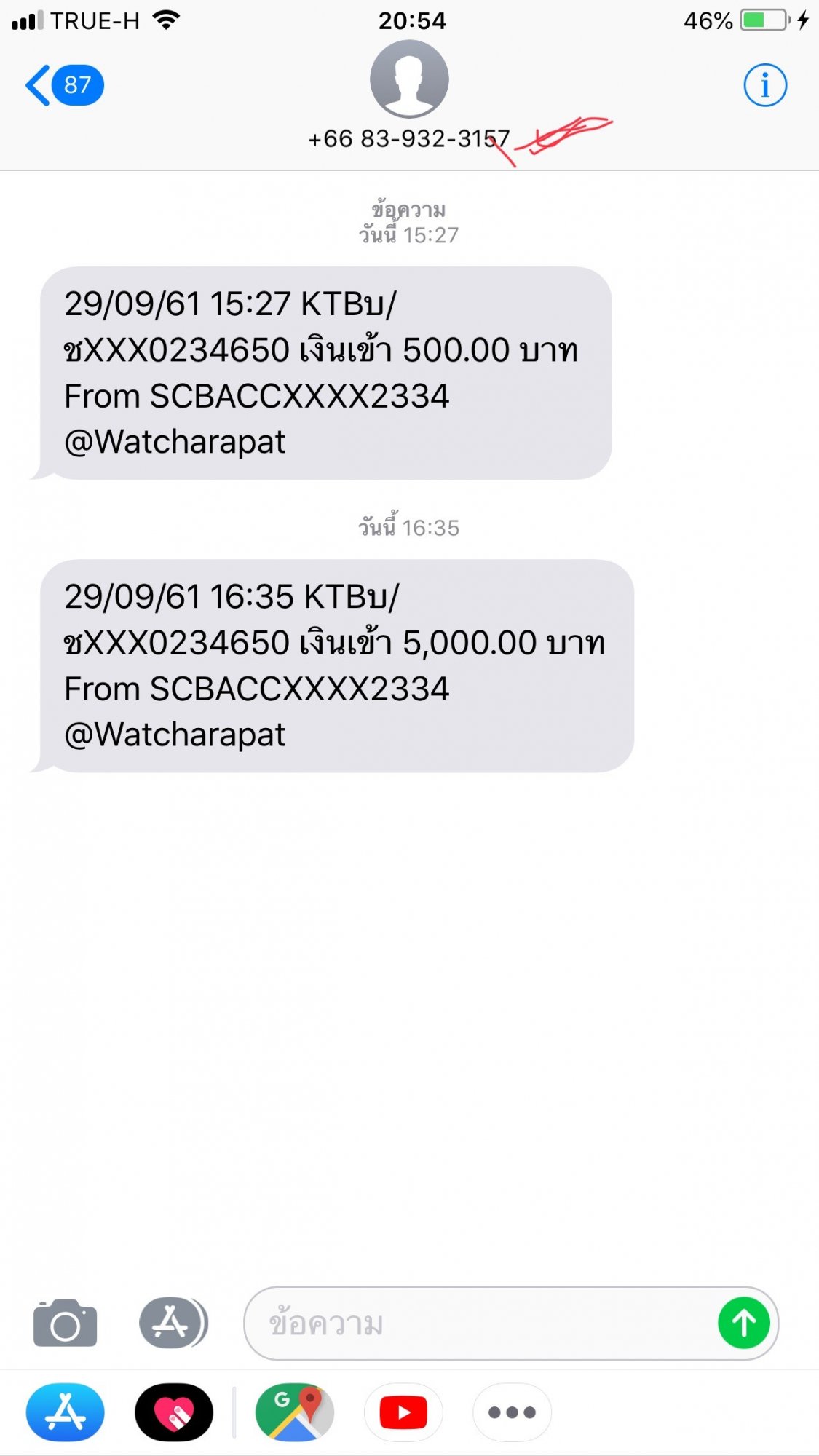Image resolution: width=819 pixels, height=1456 pixels.
Task: Toggle the iMessage apps drawer button
Action: (x=173, y=1323)
